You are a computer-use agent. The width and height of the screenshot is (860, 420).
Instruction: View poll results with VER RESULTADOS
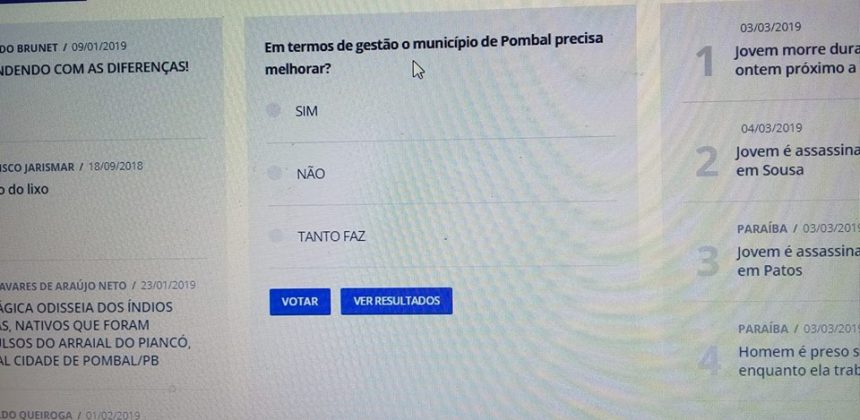(396, 301)
